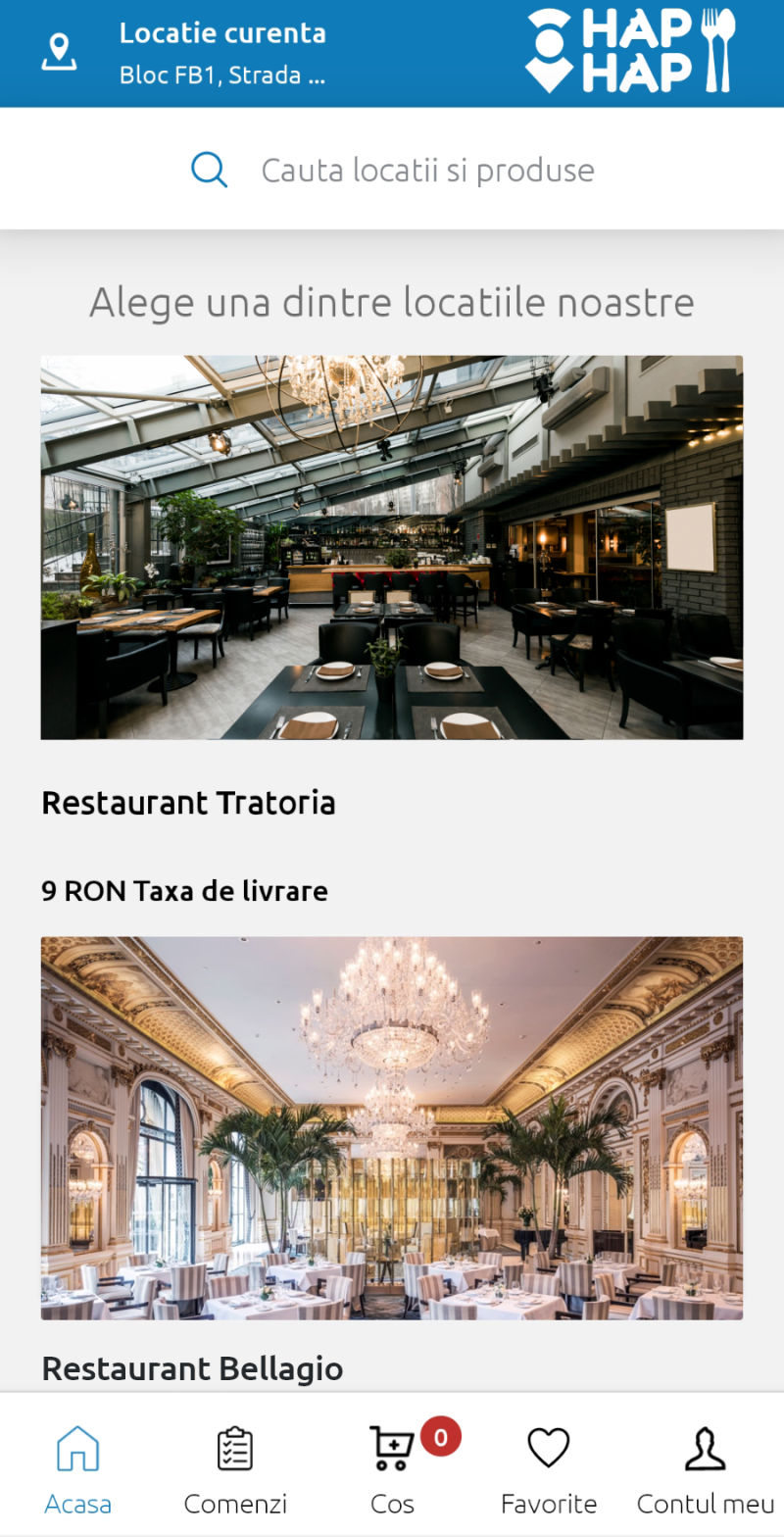Tap the Cauta locatii si produse field
The width and height of the screenshot is (784, 1537).
pos(427,169)
